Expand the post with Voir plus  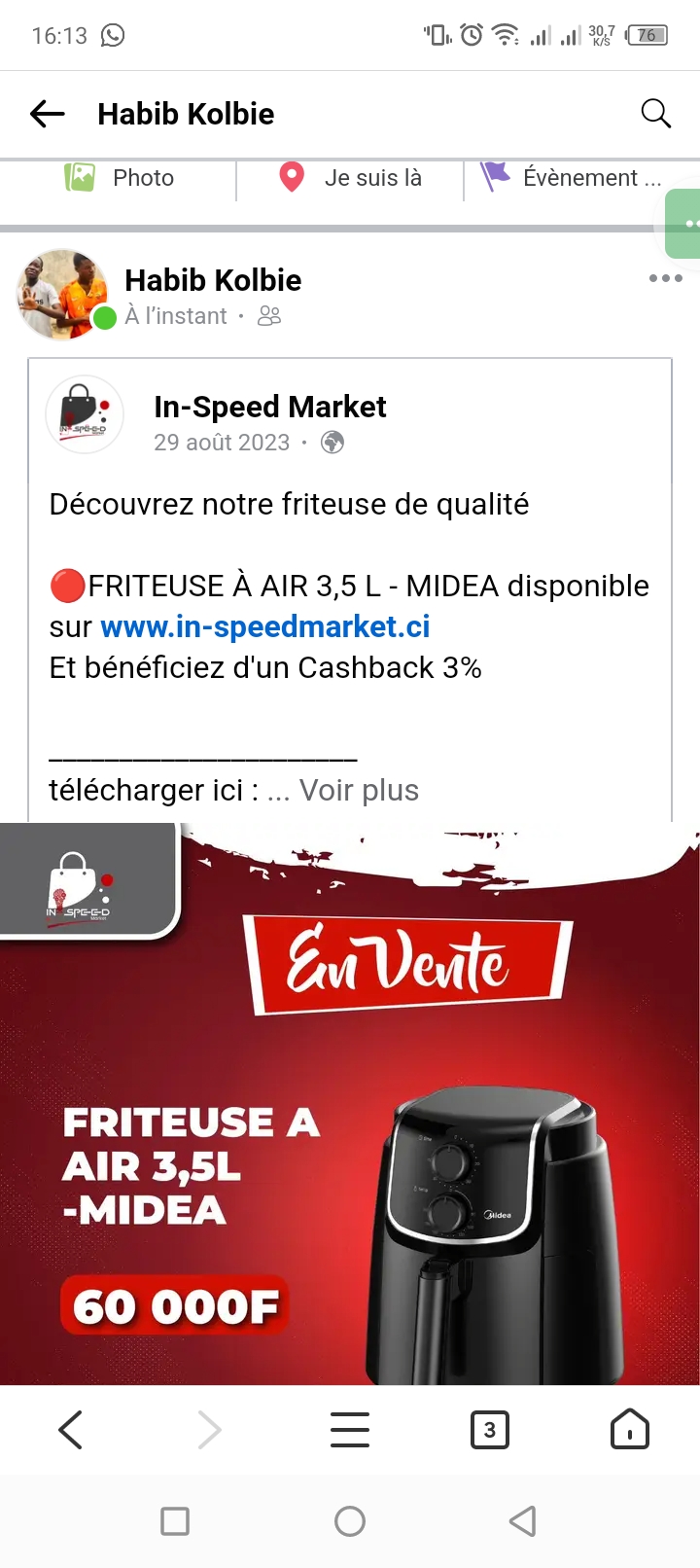pyautogui.click(x=359, y=790)
